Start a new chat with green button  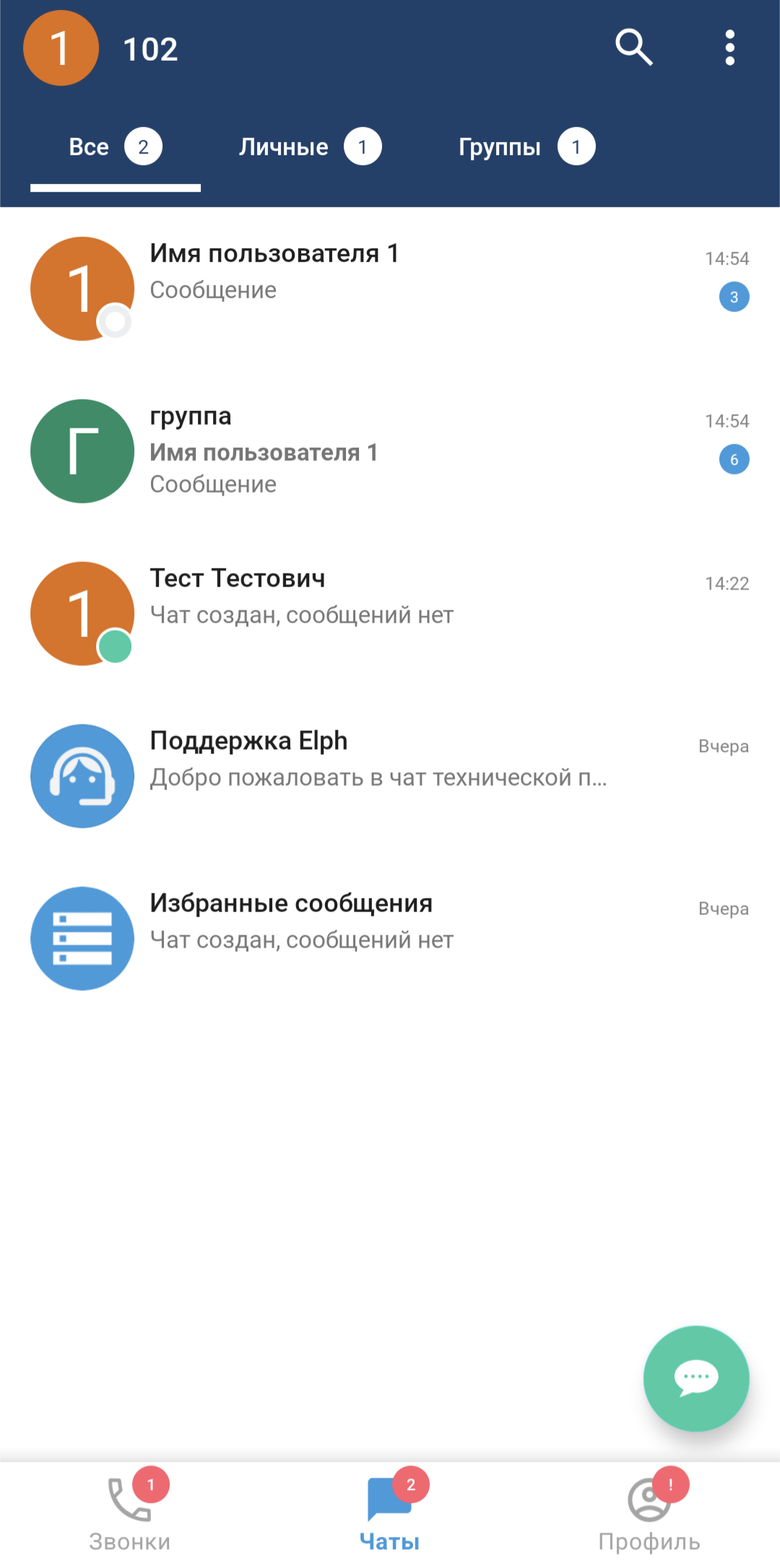coord(695,1378)
